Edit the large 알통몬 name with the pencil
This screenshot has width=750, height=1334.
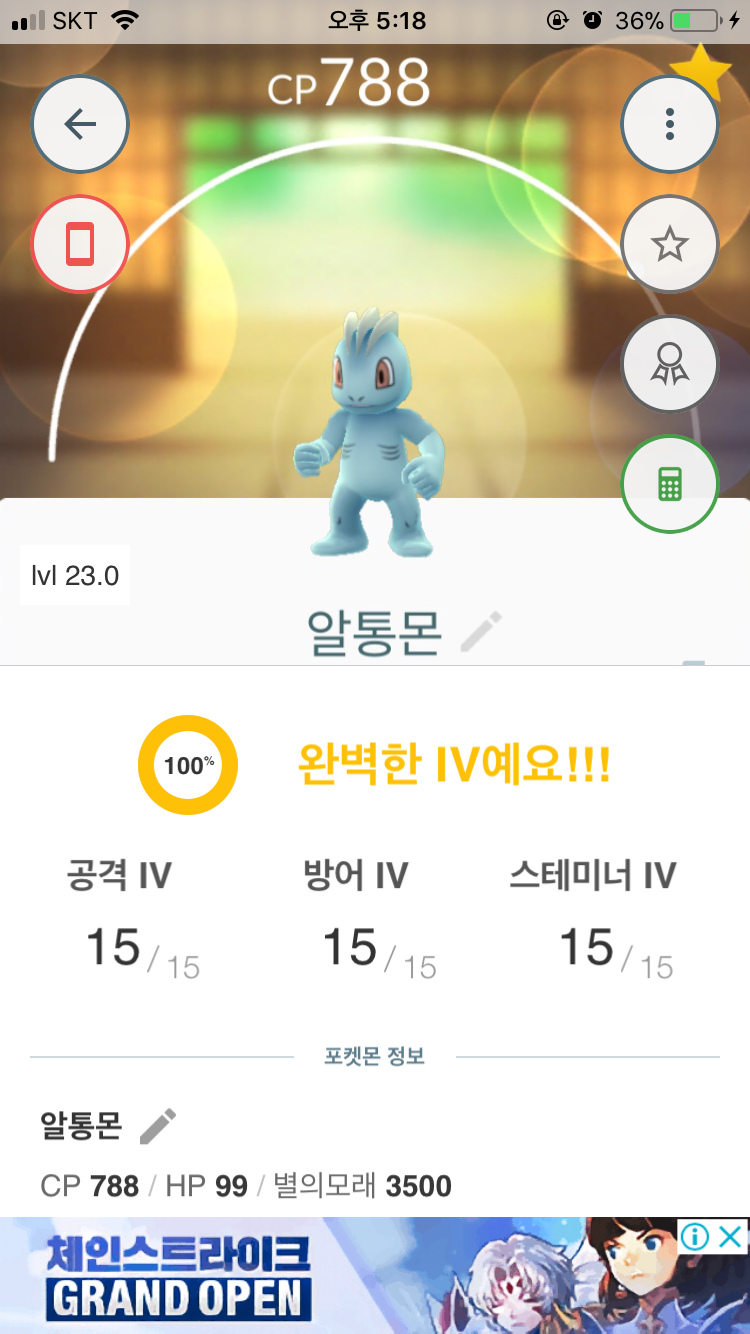481,632
